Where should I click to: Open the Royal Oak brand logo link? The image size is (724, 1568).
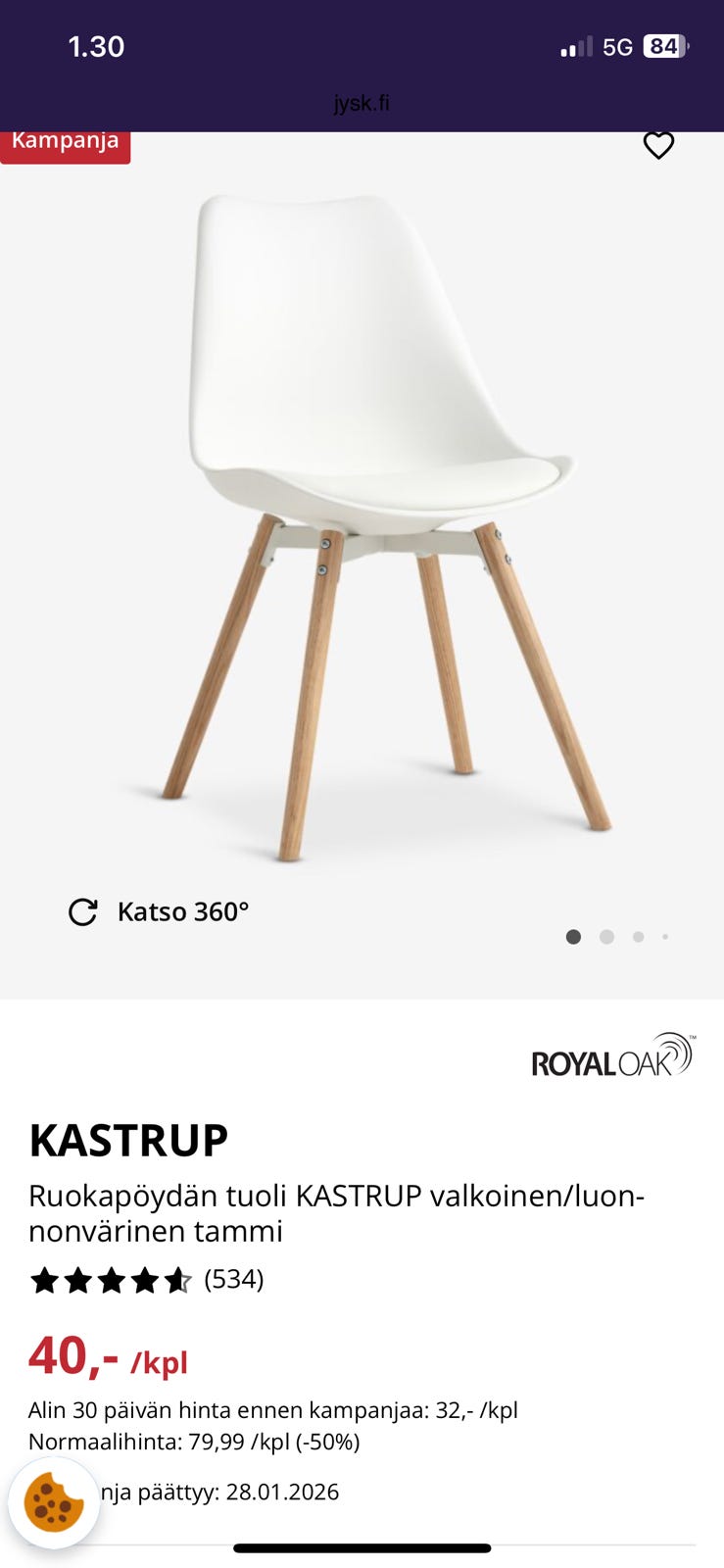pos(612,1055)
